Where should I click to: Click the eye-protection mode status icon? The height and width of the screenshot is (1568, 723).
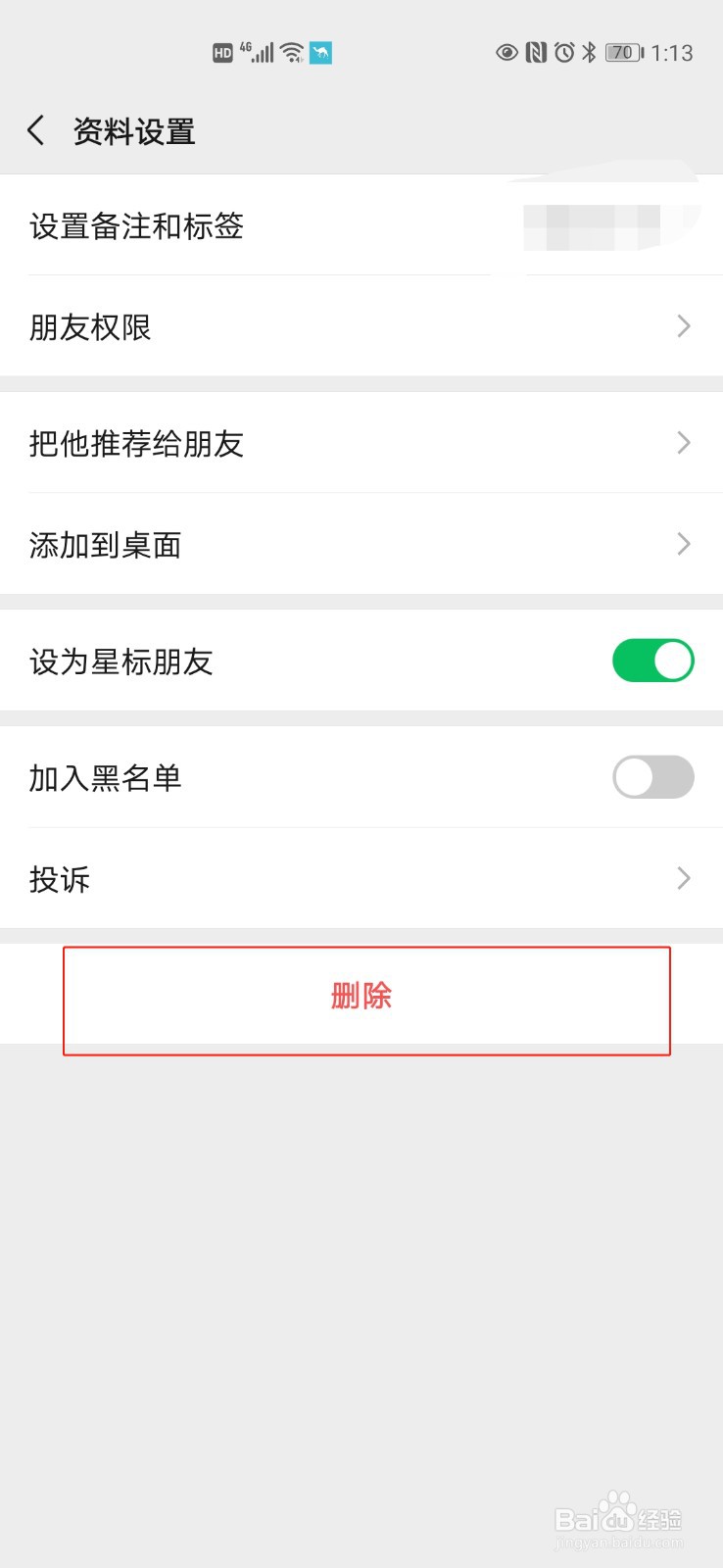[x=506, y=53]
